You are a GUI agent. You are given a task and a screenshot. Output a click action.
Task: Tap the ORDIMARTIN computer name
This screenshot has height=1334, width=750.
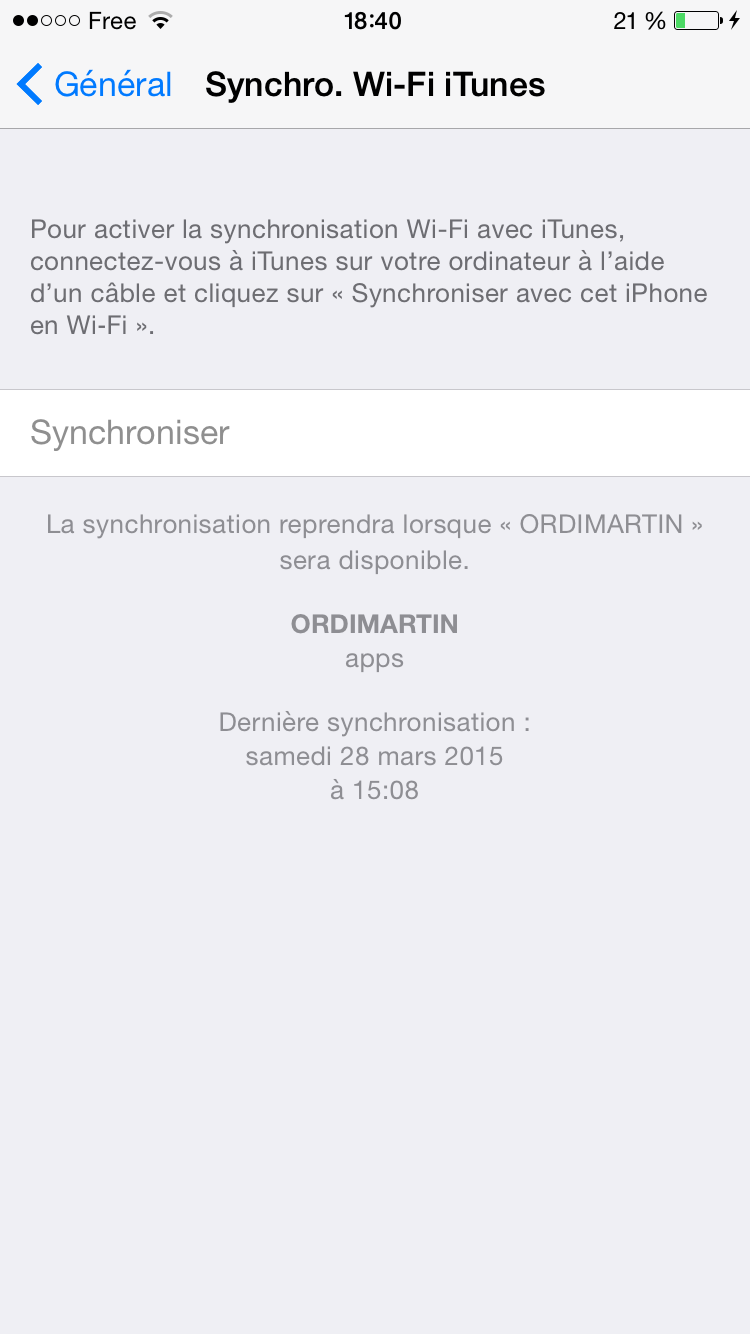coord(374,623)
